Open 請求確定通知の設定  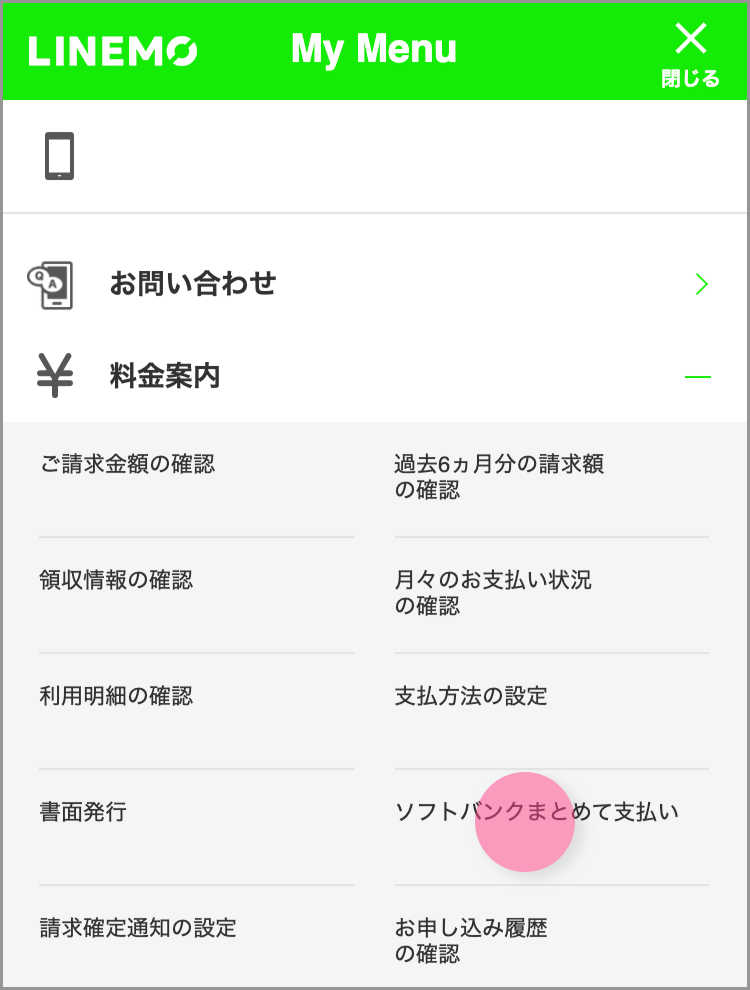pos(139,928)
